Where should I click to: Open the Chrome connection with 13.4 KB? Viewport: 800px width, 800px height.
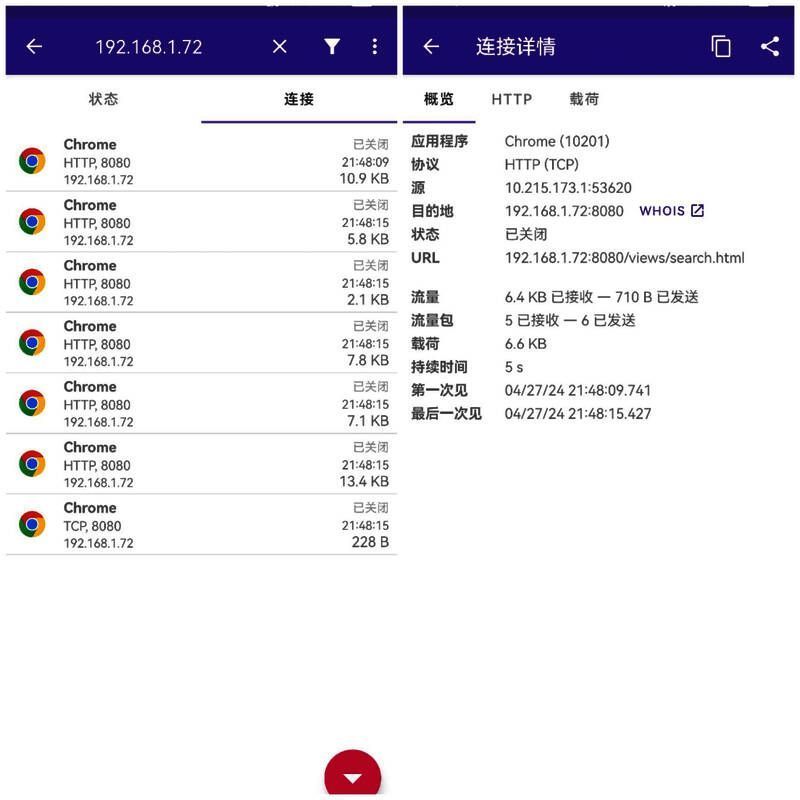pos(200,464)
